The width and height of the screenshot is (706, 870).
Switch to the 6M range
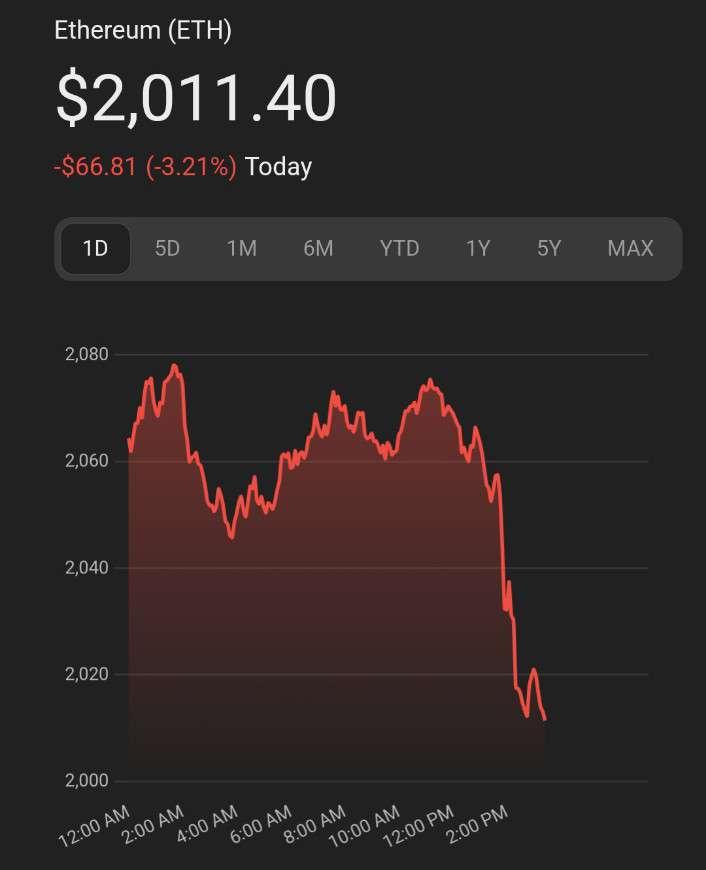[318, 248]
